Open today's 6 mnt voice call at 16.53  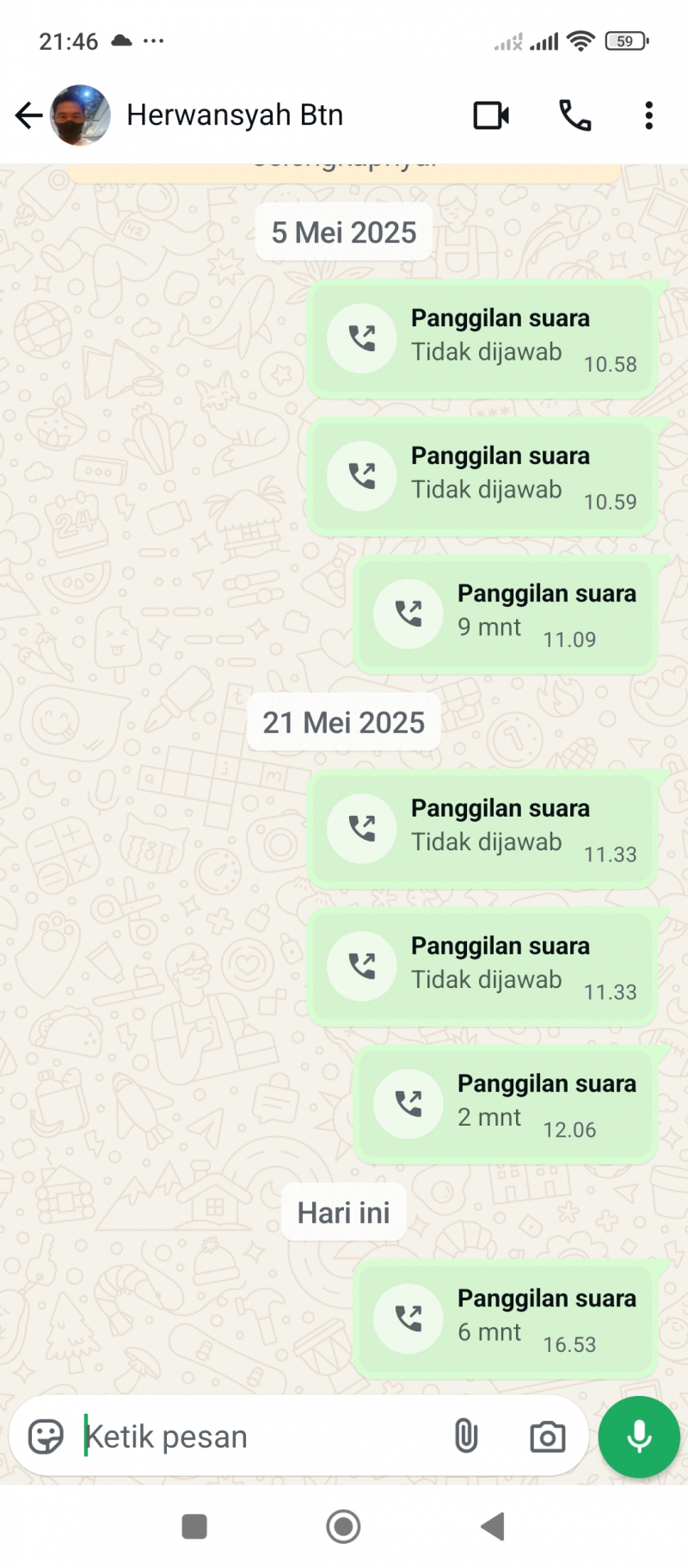(x=506, y=1320)
